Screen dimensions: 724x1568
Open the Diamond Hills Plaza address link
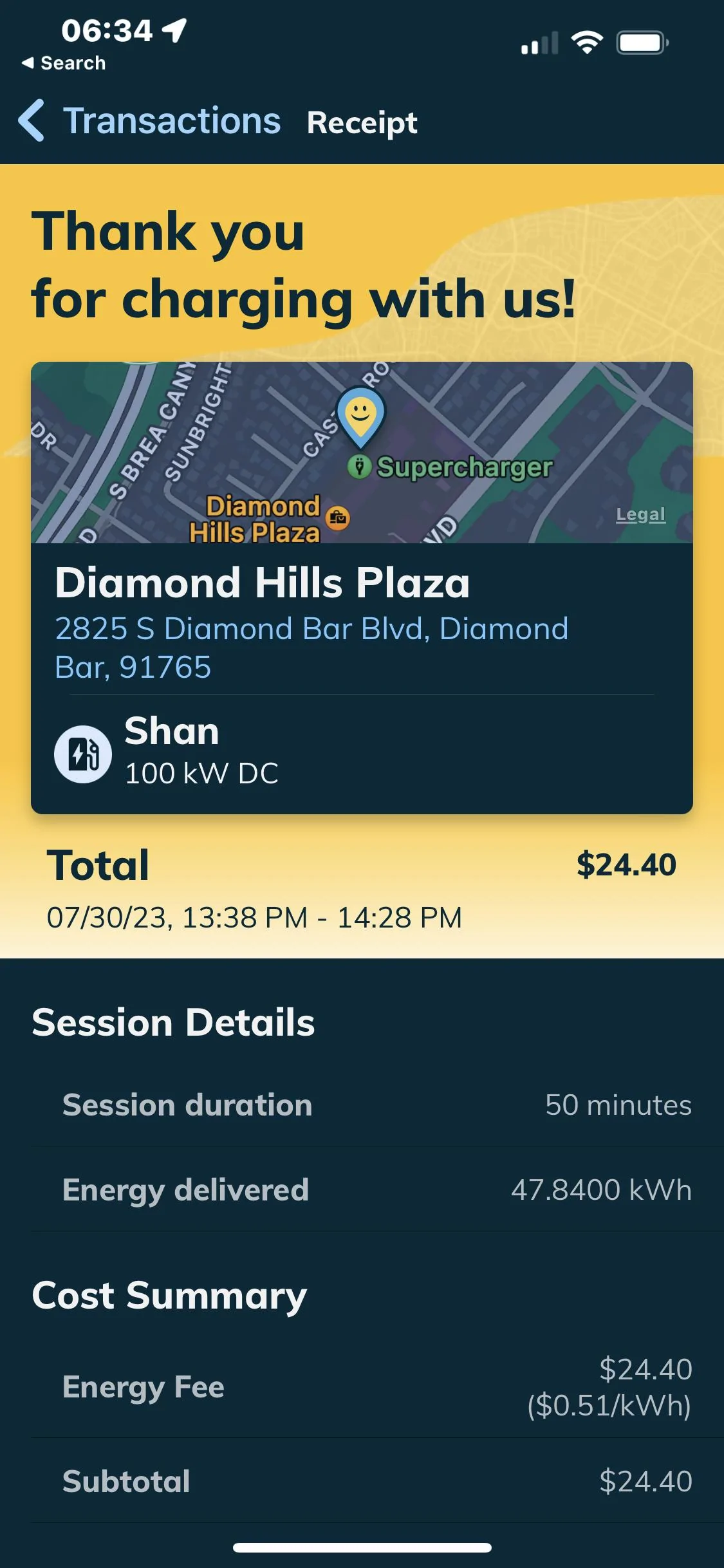tap(311, 647)
